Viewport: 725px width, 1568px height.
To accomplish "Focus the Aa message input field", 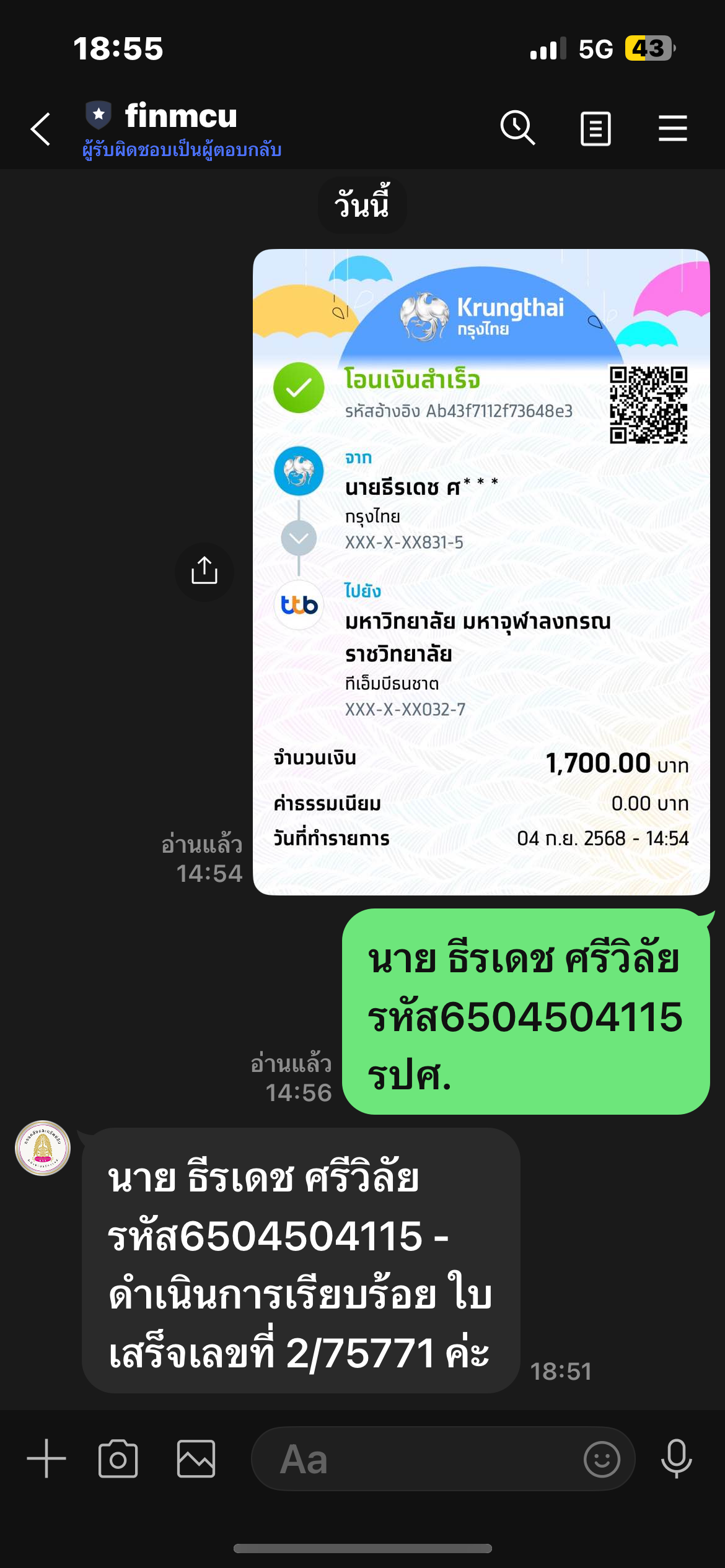I will (x=415, y=1458).
